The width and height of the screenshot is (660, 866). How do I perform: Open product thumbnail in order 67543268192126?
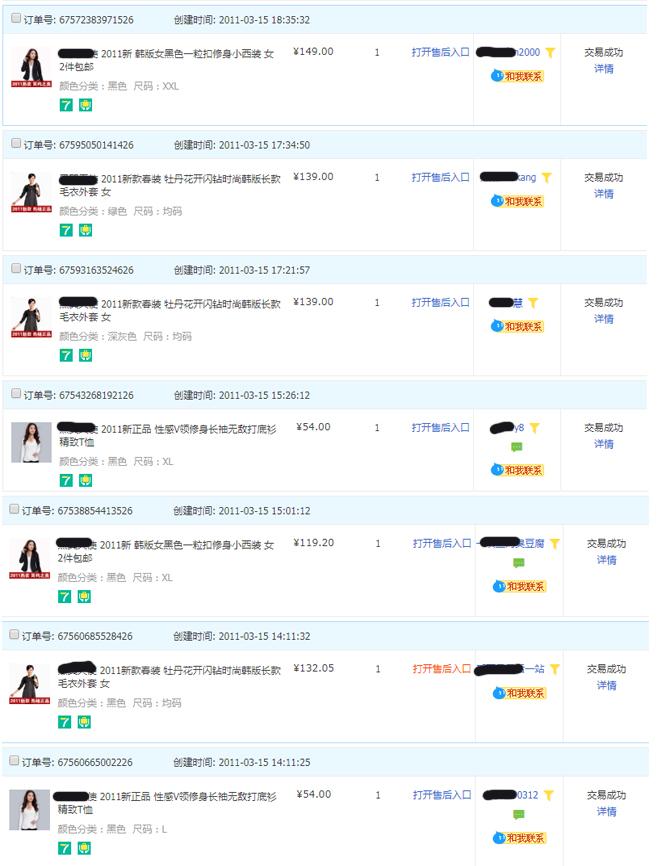coord(30,441)
